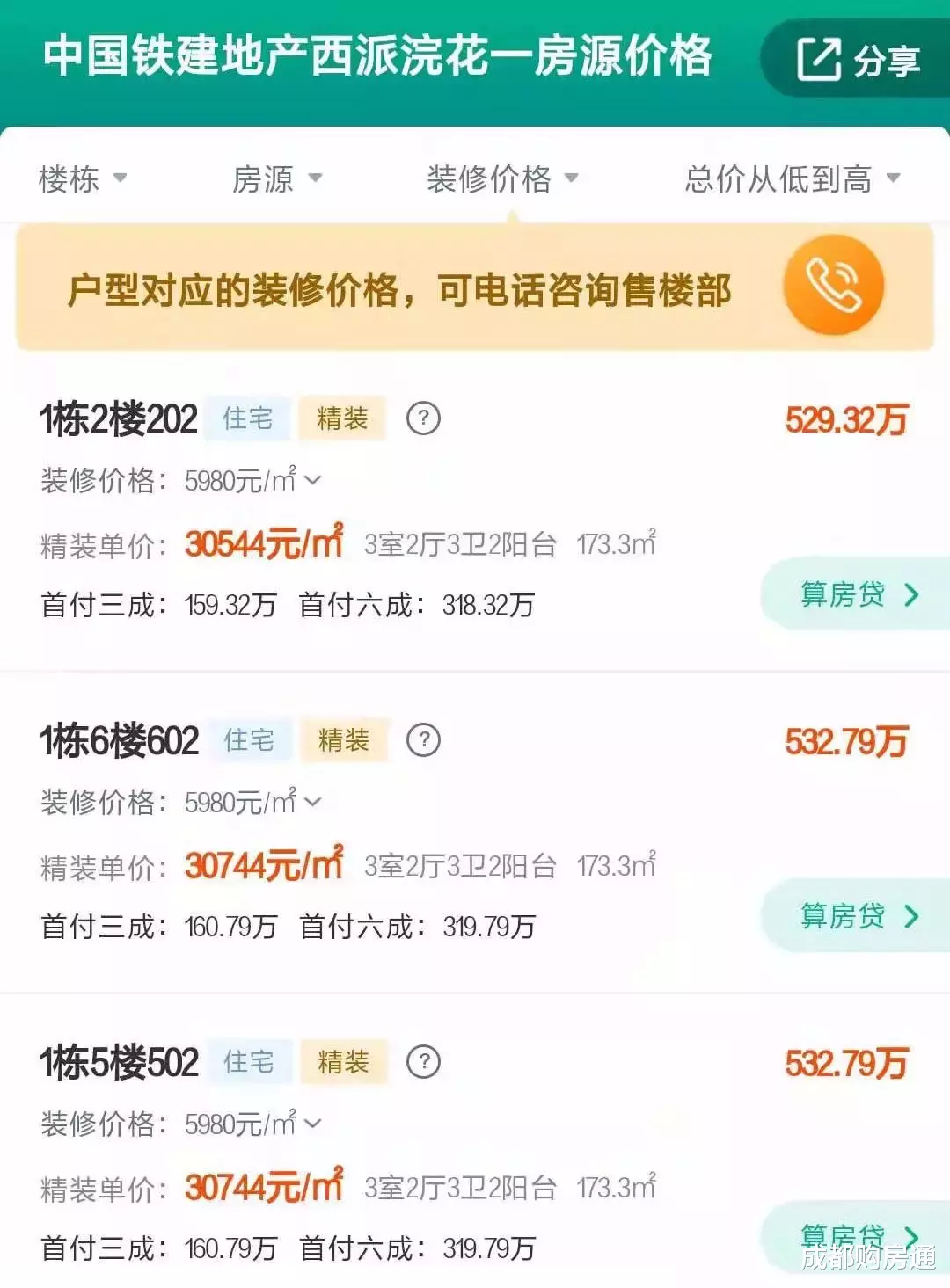The image size is (950, 1288).
Task: Open the 房源 filter dropdown
Action: pos(277,178)
